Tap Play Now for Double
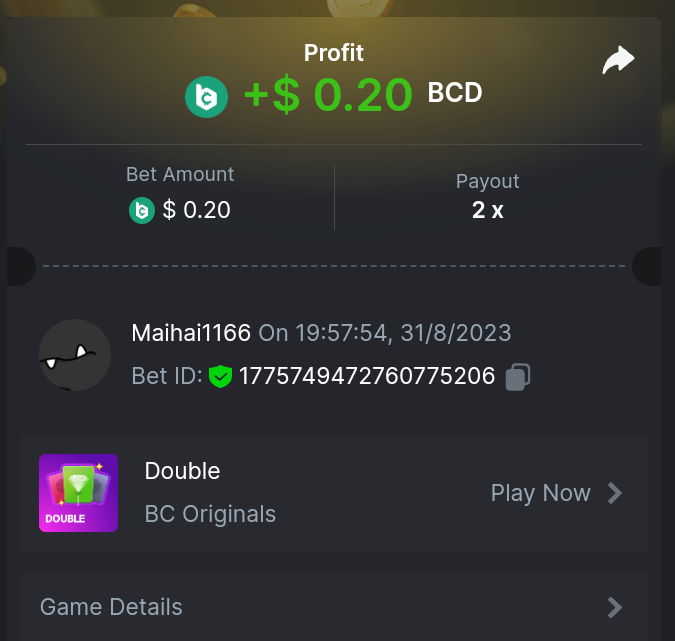 click(x=556, y=493)
